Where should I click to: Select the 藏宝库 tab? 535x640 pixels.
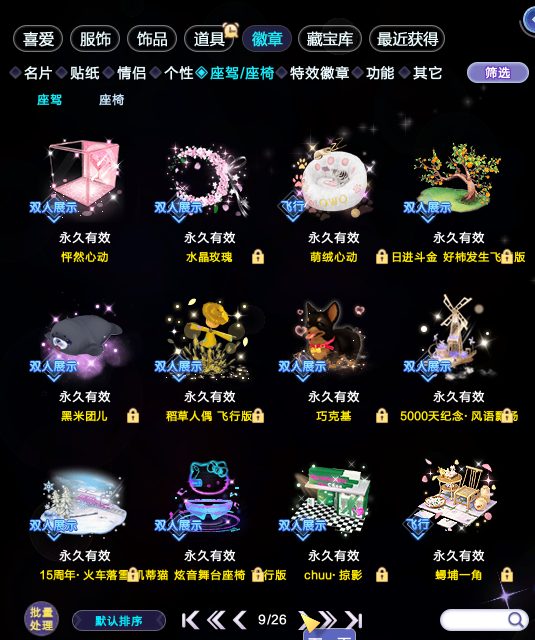pos(330,39)
